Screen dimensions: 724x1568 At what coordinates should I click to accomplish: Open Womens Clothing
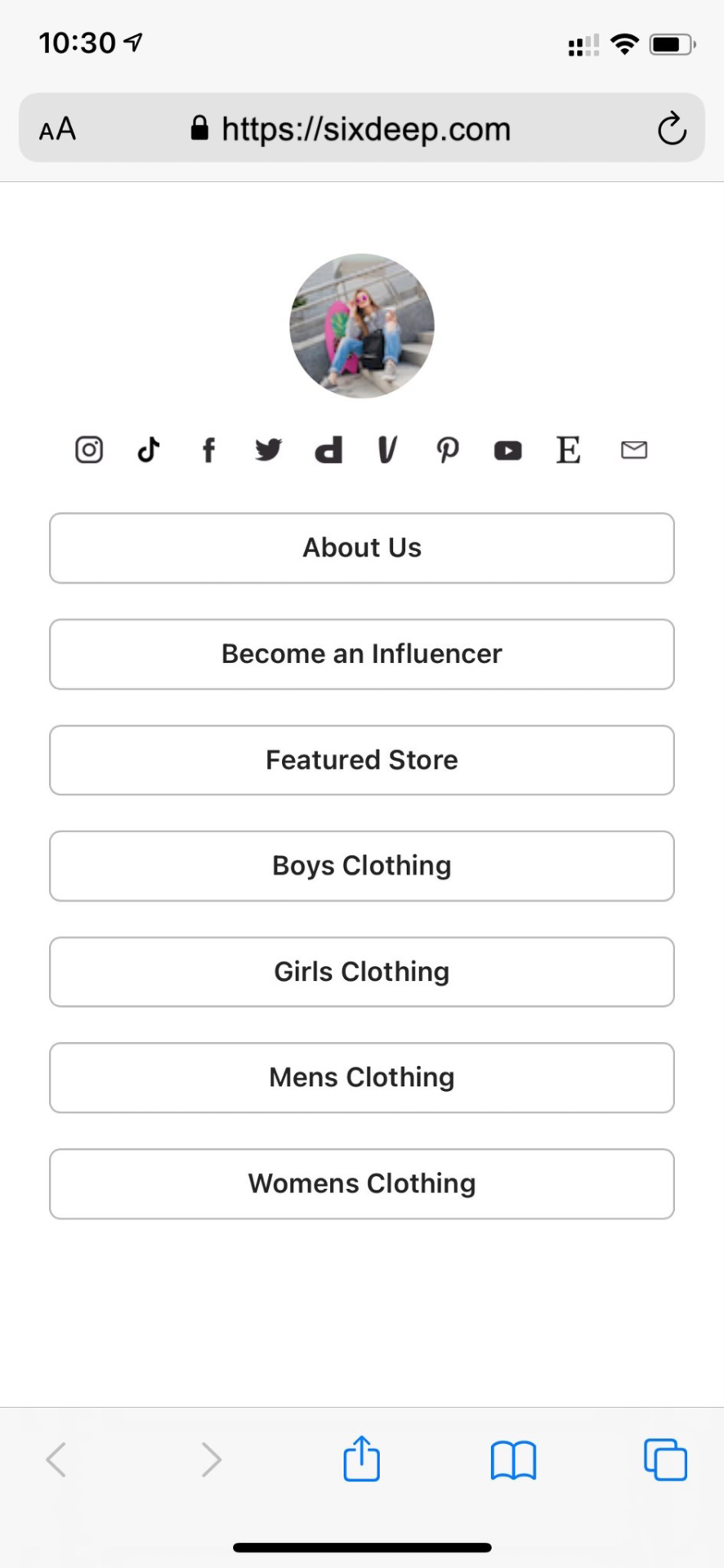click(x=362, y=1183)
